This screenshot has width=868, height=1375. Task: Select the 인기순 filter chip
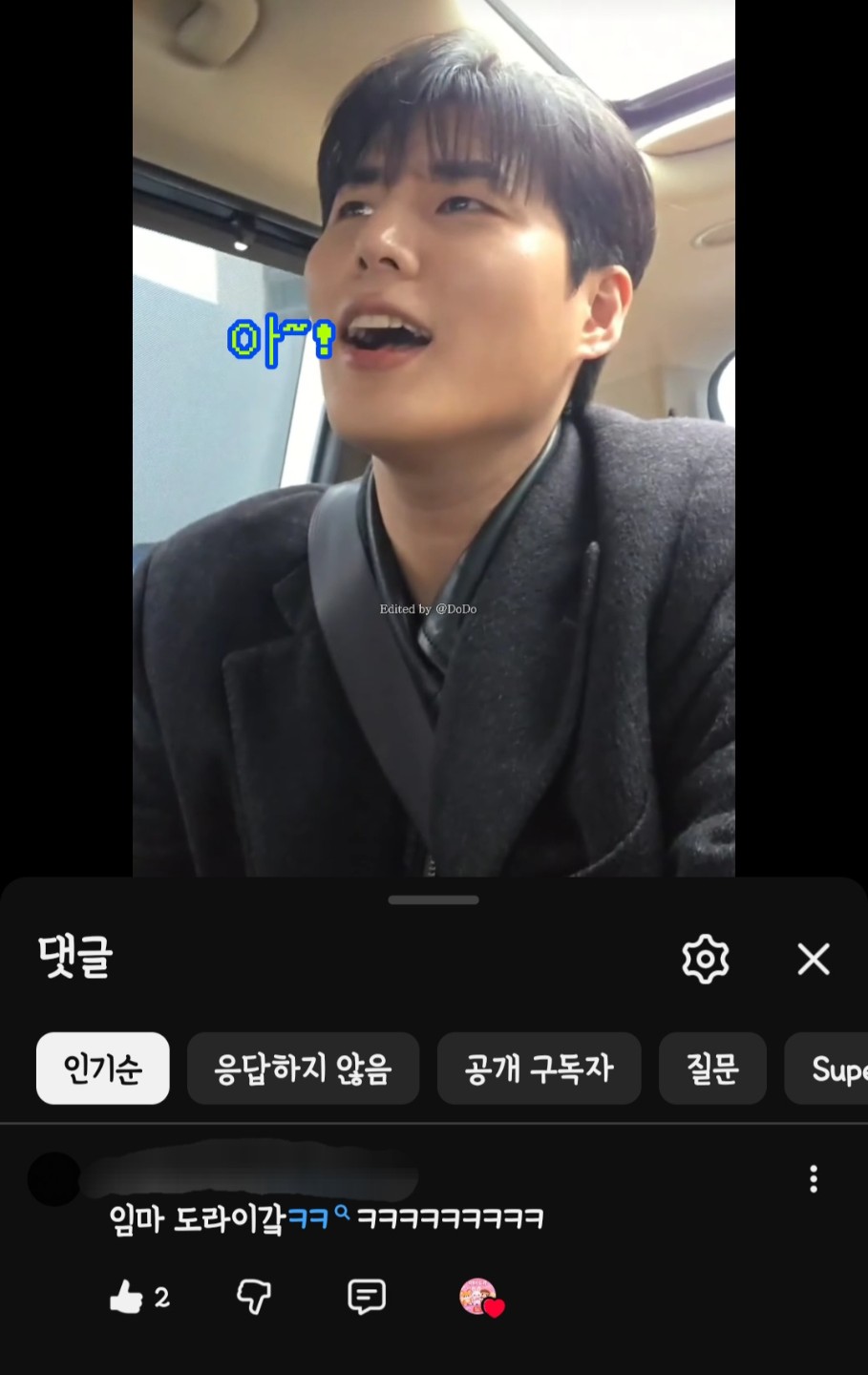(x=103, y=1068)
